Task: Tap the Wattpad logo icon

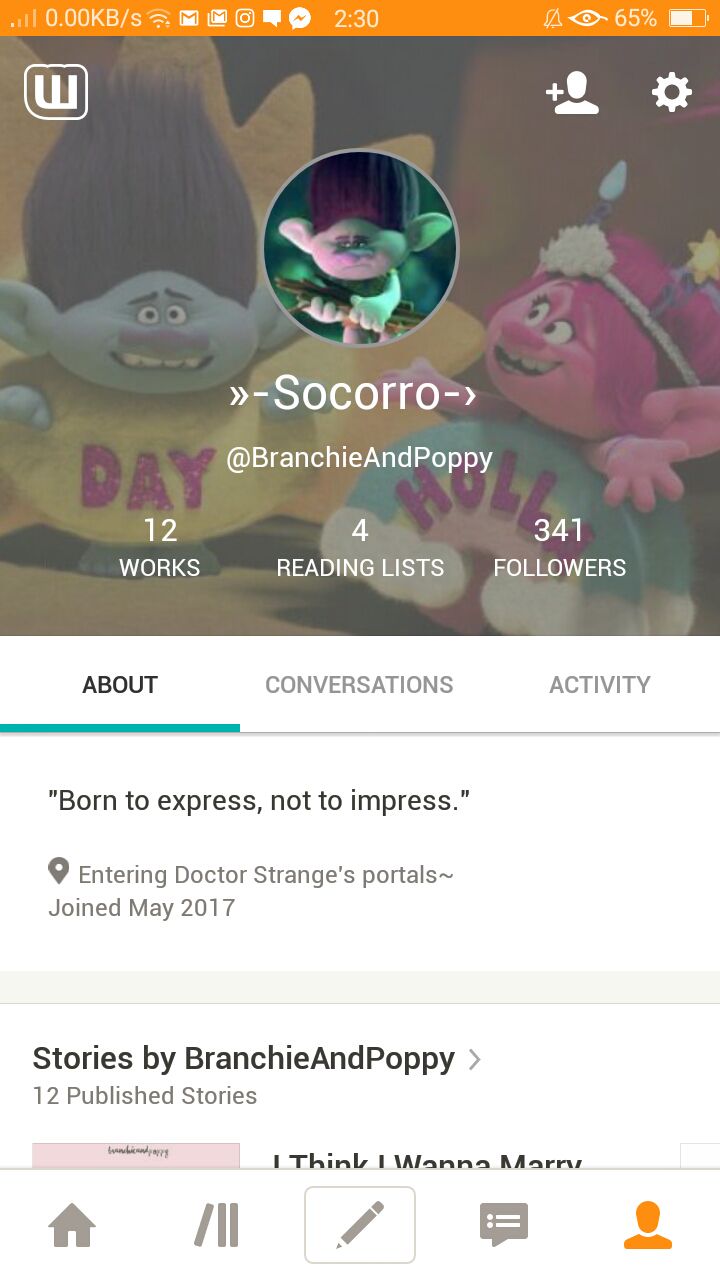Action: click(x=56, y=92)
